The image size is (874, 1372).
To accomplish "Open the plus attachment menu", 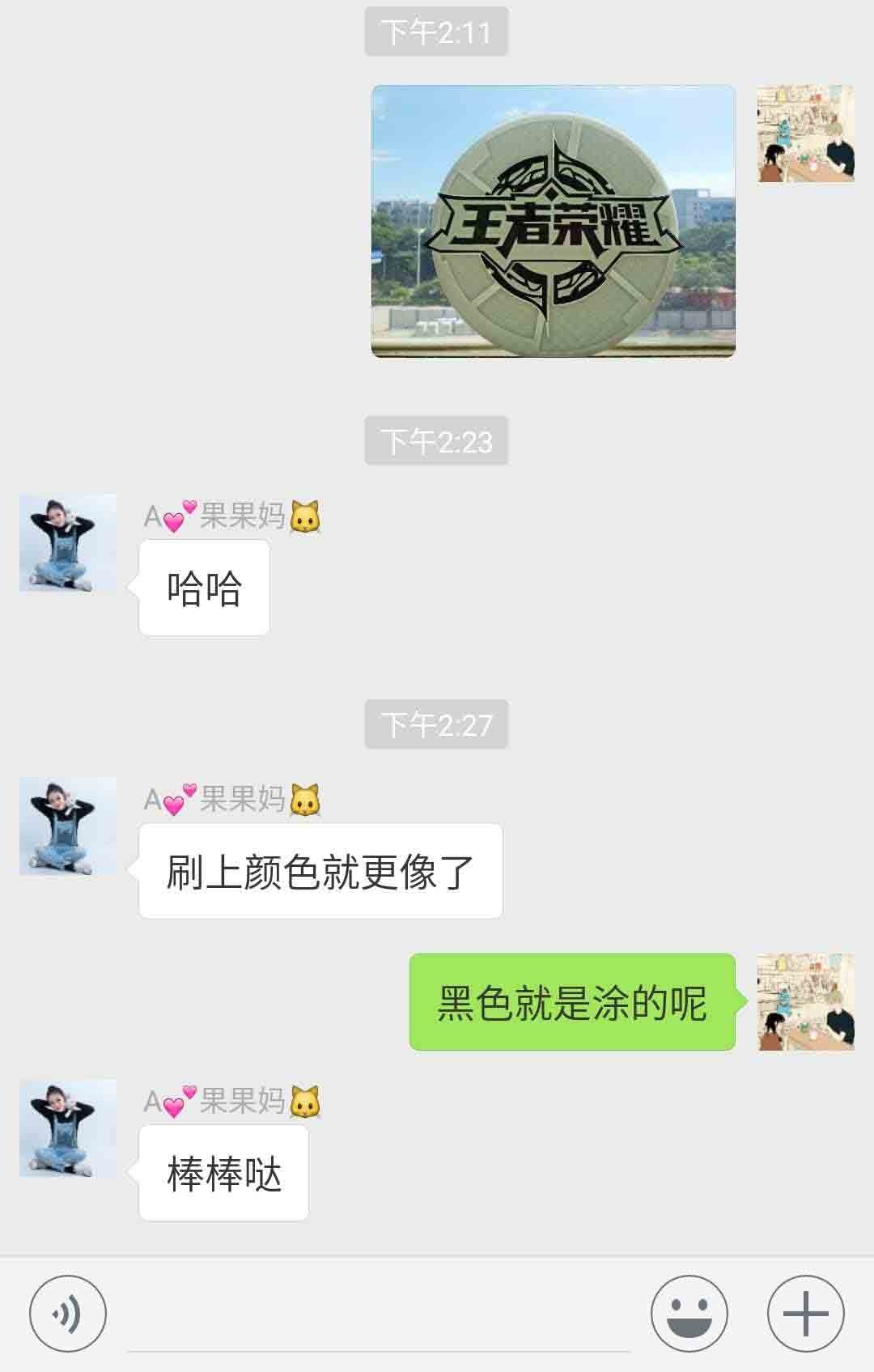I will coord(805,1313).
